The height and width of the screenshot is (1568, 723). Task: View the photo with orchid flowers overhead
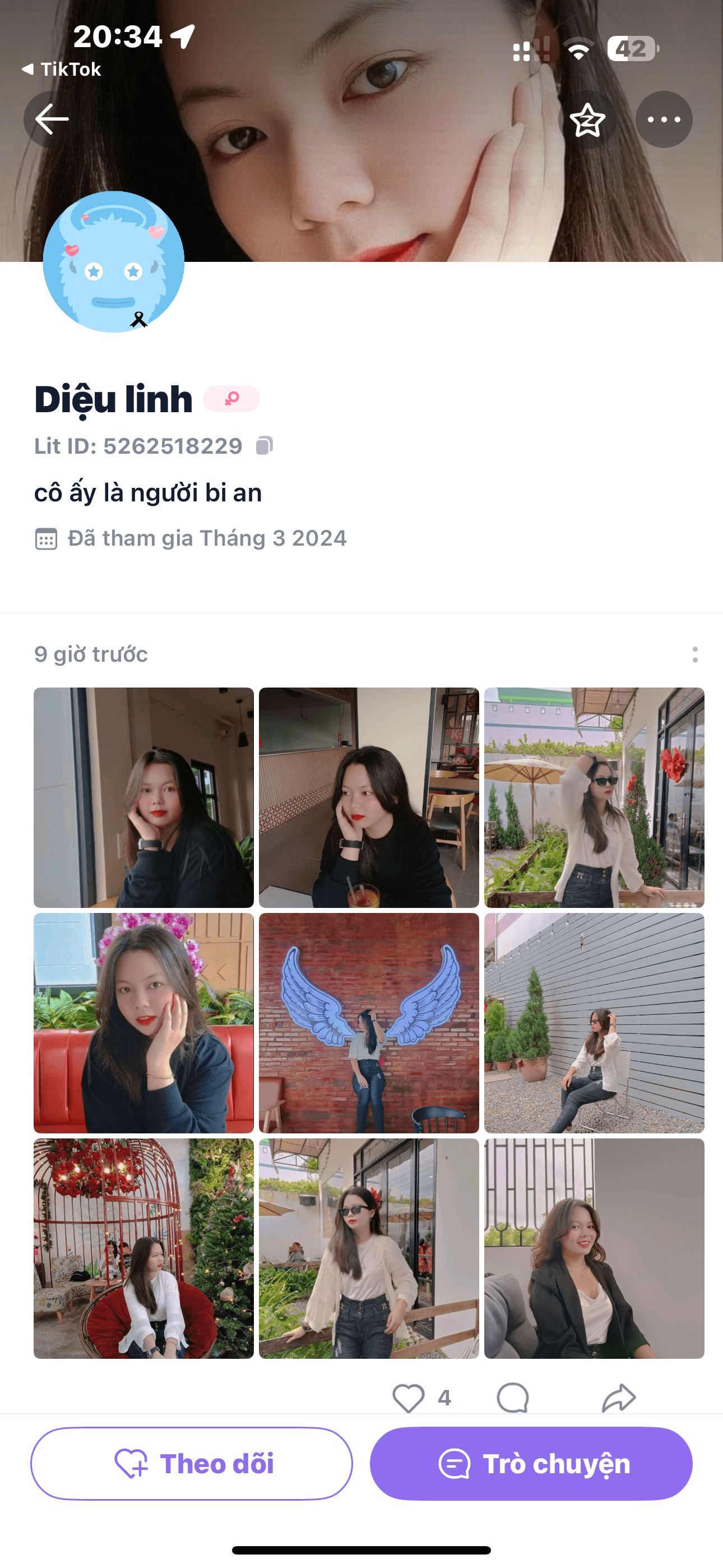[143, 1022]
